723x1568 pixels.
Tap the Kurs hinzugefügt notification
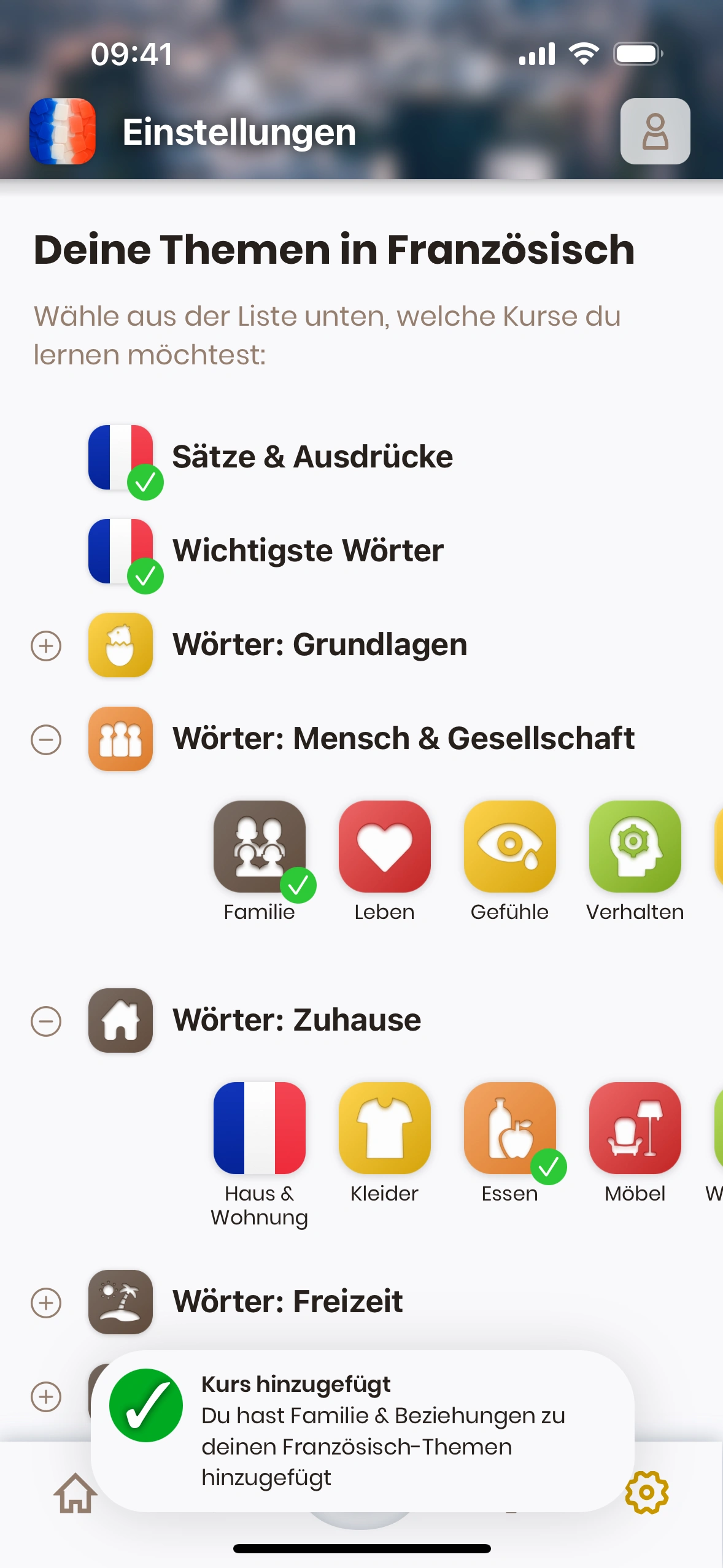pos(362,1431)
